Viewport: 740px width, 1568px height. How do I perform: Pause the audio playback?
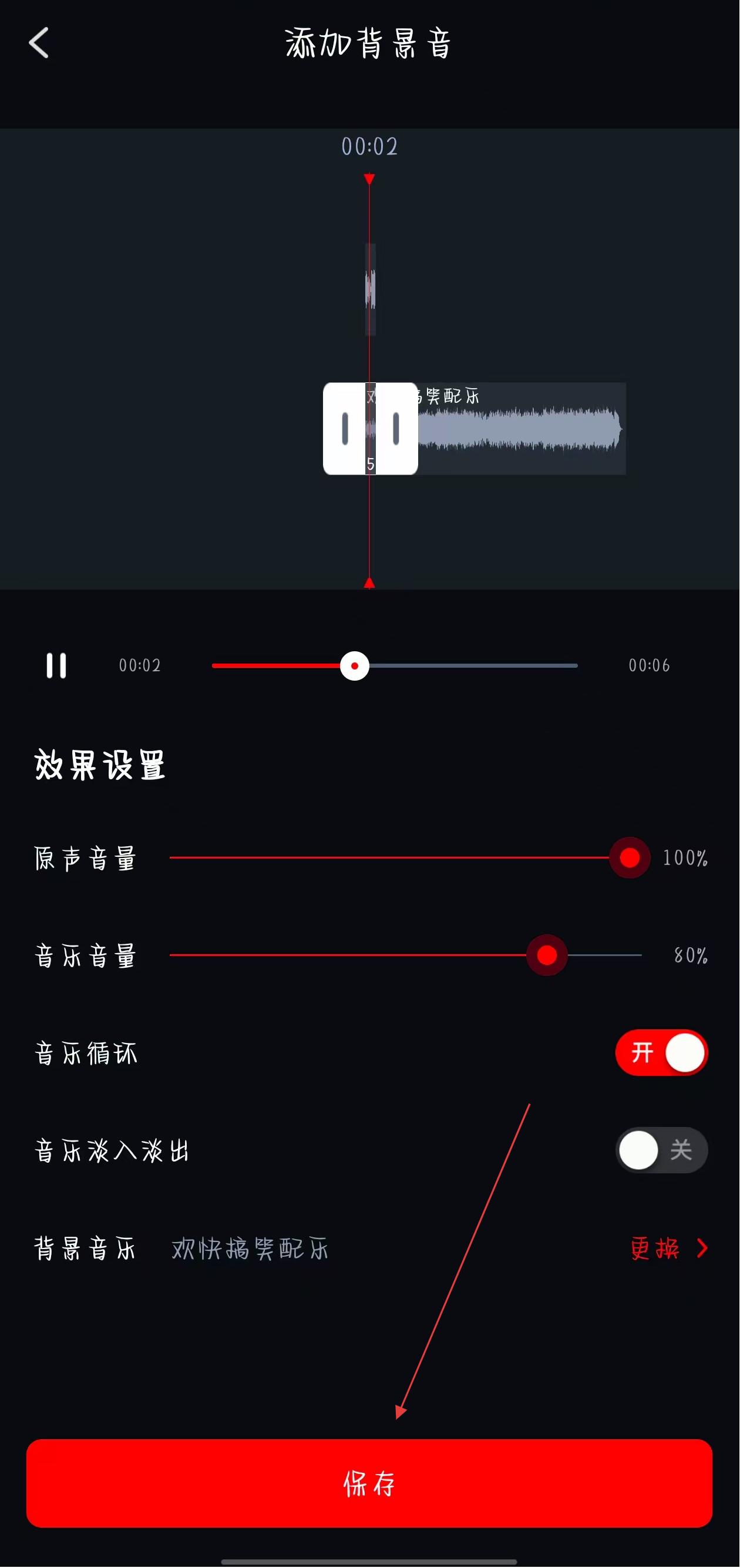point(56,665)
